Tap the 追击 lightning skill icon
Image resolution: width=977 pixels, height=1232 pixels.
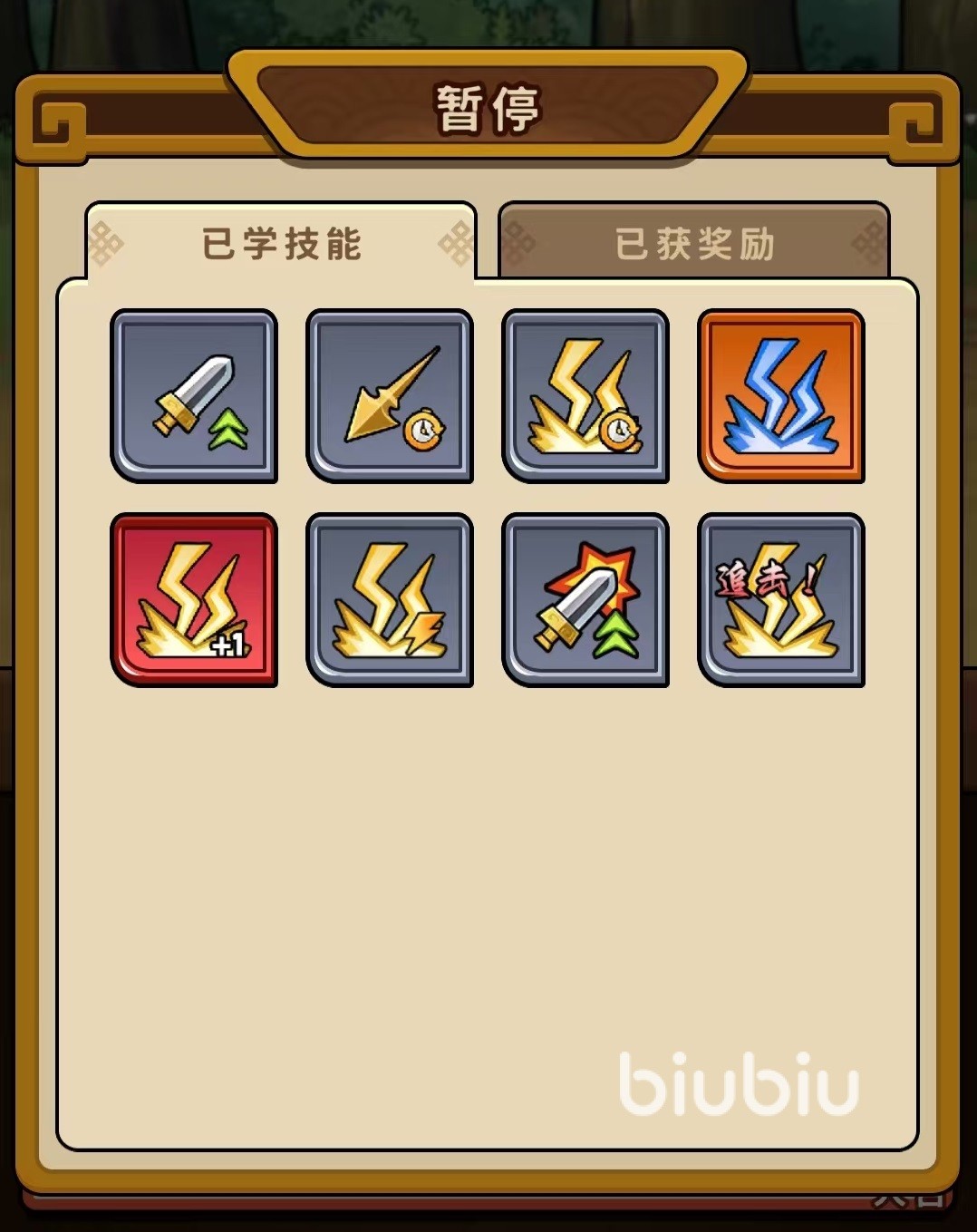(780, 599)
